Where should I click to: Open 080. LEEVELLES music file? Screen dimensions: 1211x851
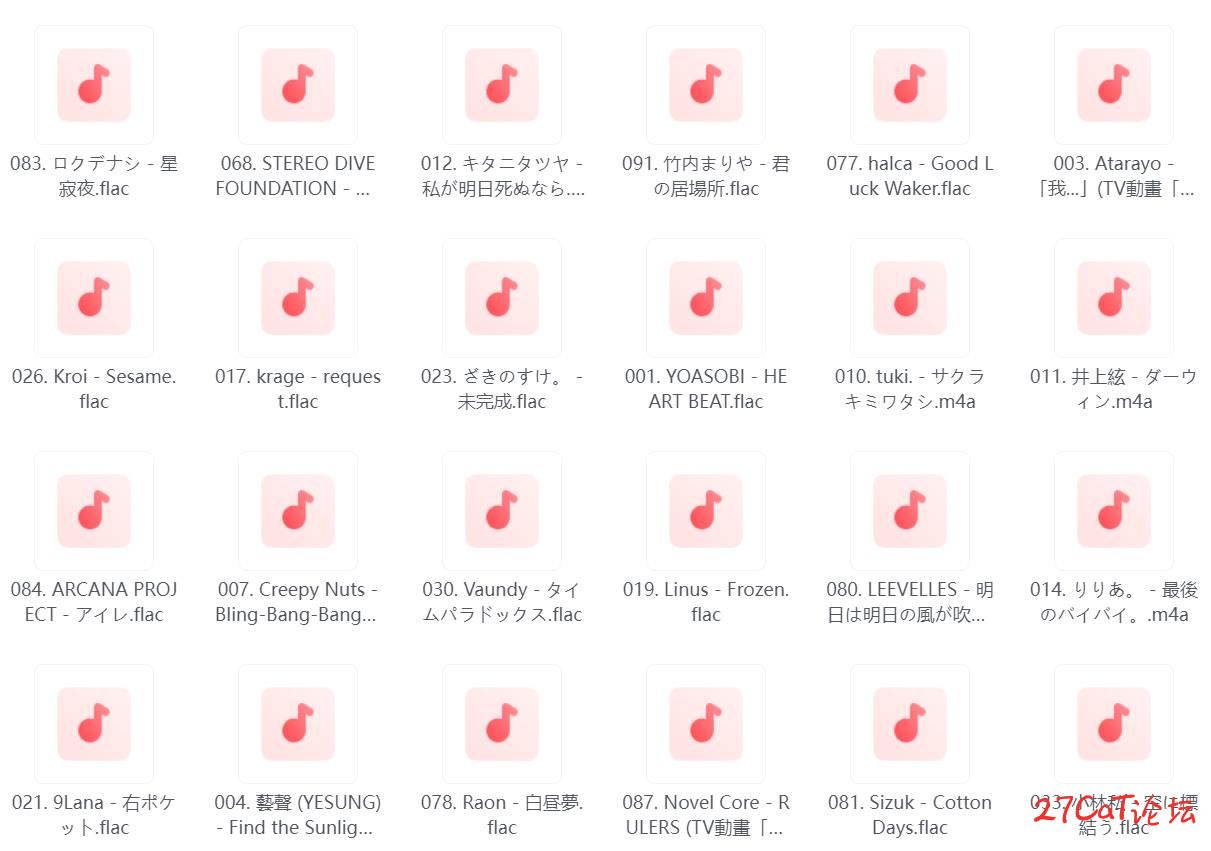click(x=910, y=511)
